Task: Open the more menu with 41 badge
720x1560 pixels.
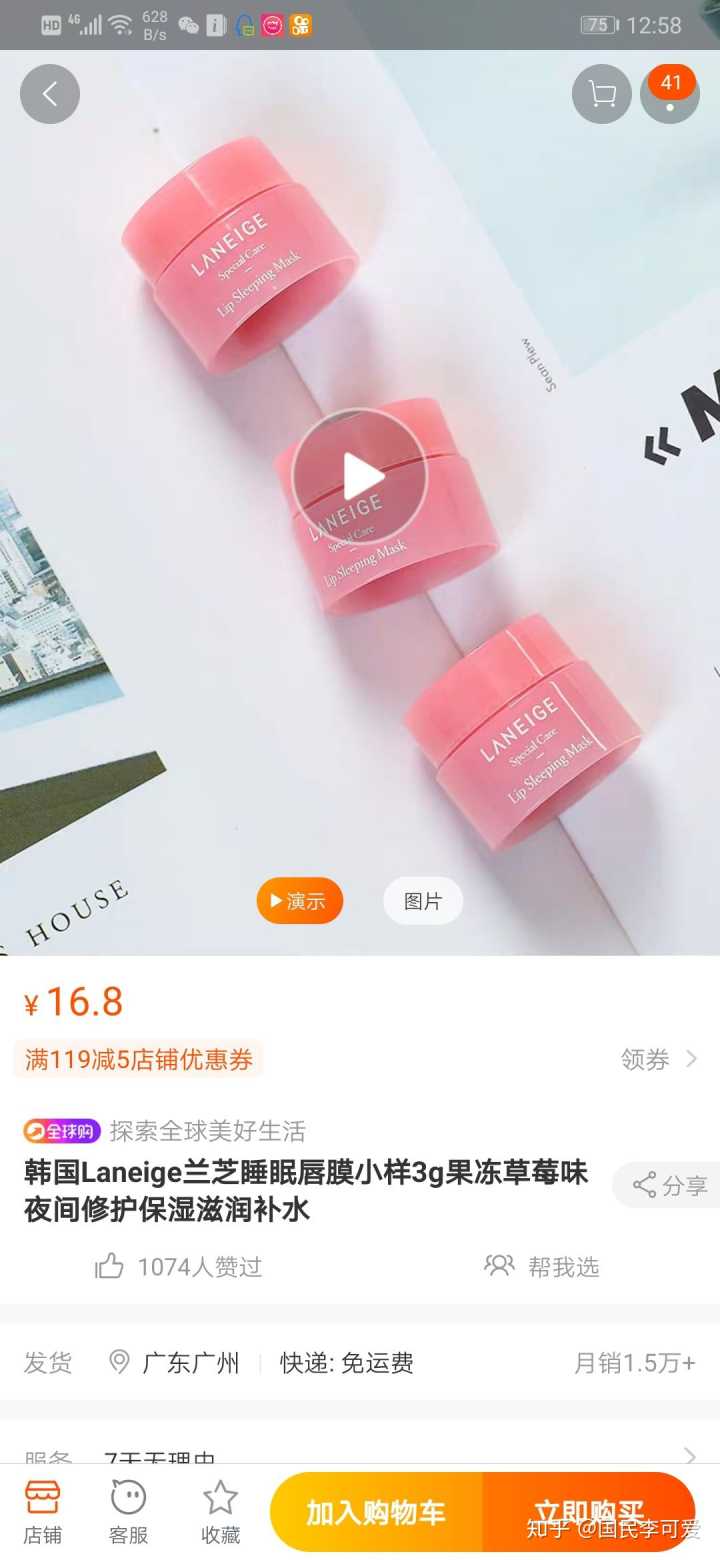Action: pyautogui.click(x=669, y=94)
